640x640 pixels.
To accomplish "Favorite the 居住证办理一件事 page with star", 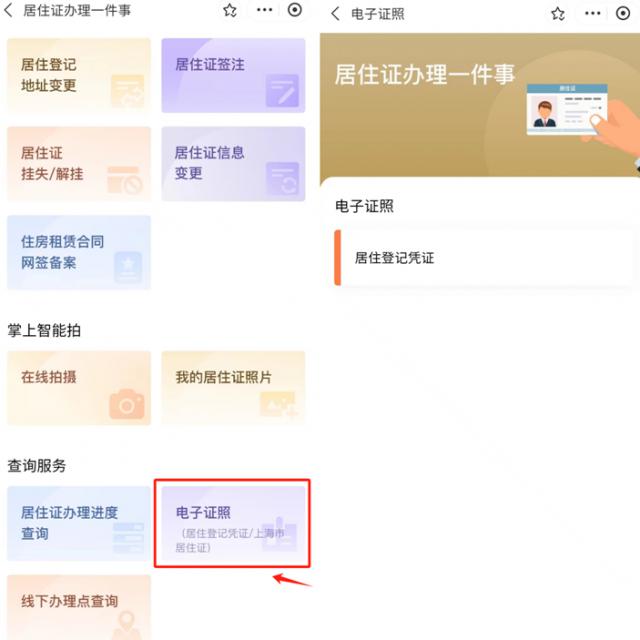I will point(230,11).
